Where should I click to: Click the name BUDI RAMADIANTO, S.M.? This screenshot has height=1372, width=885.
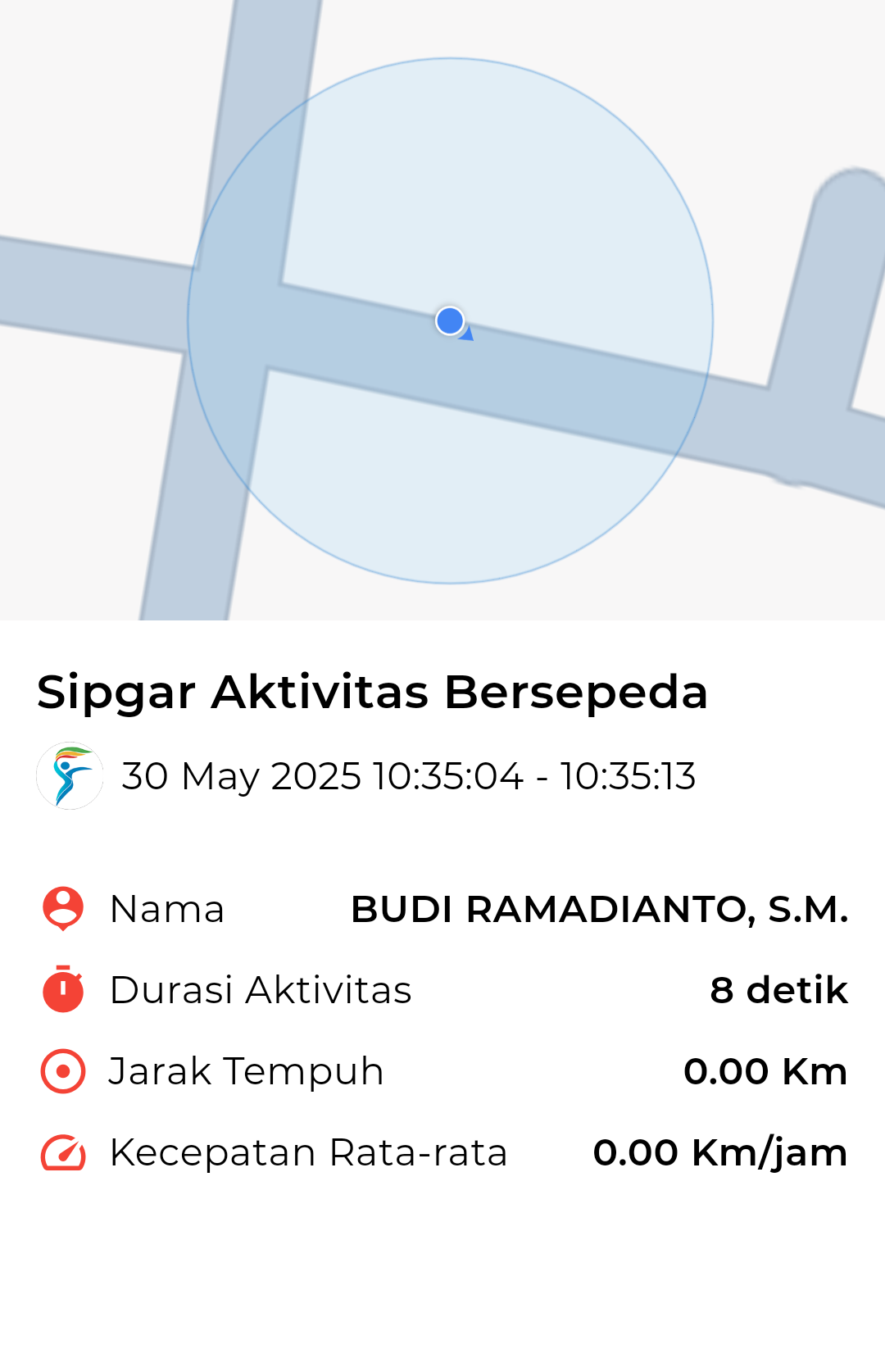tap(600, 910)
